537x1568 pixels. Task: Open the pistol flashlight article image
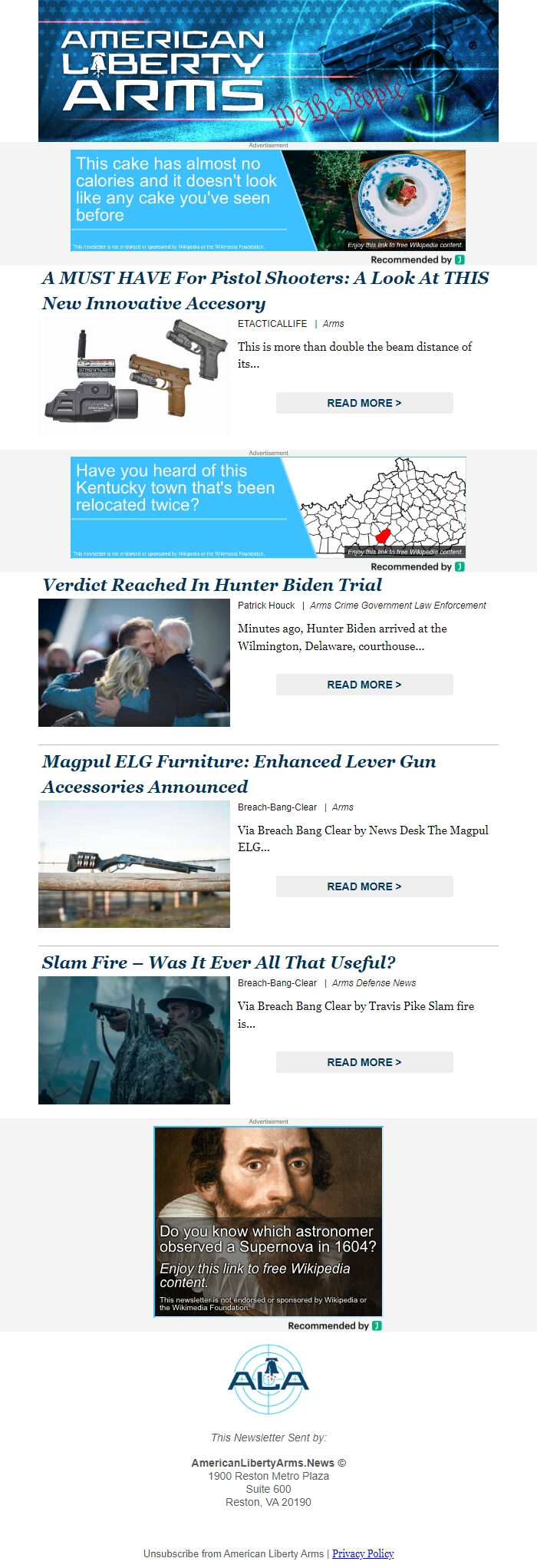(x=134, y=376)
